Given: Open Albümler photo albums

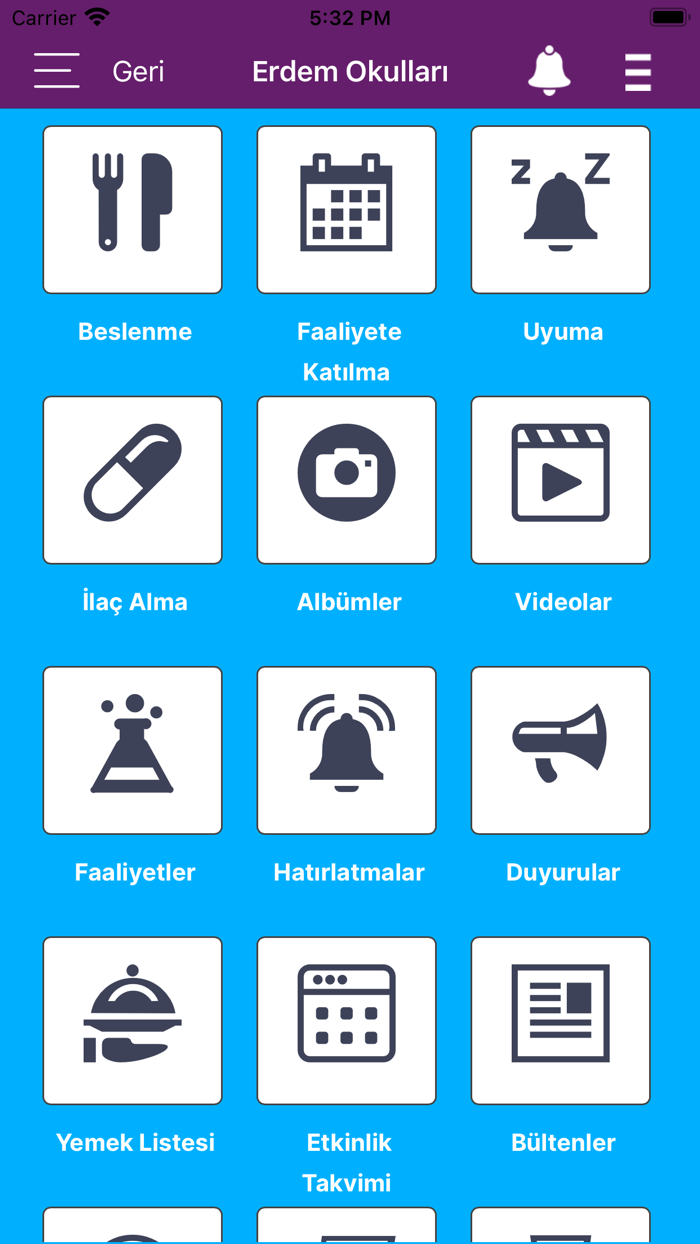Looking at the screenshot, I should pos(347,480).
